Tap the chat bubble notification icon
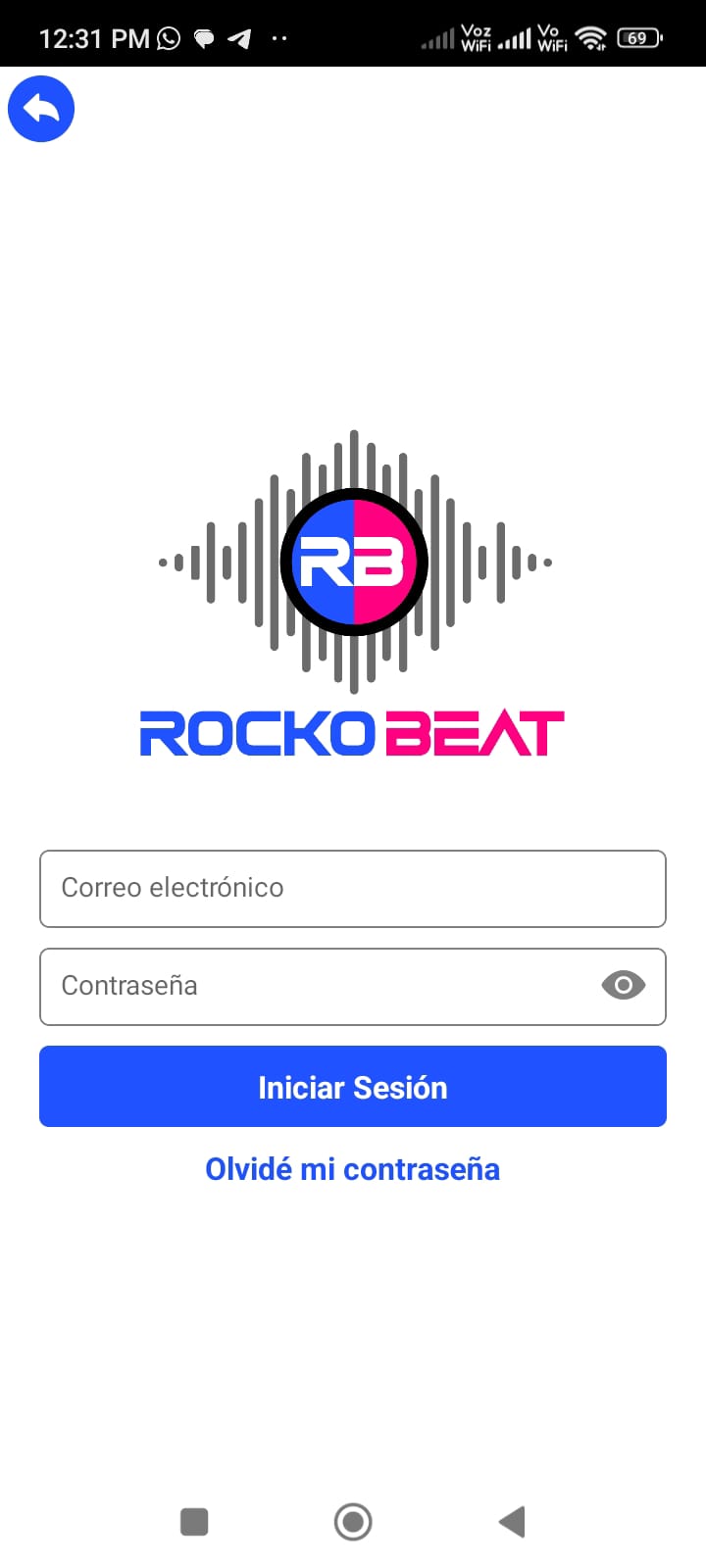The height and width of the screenshot is (1568, 706). (203, 37)
